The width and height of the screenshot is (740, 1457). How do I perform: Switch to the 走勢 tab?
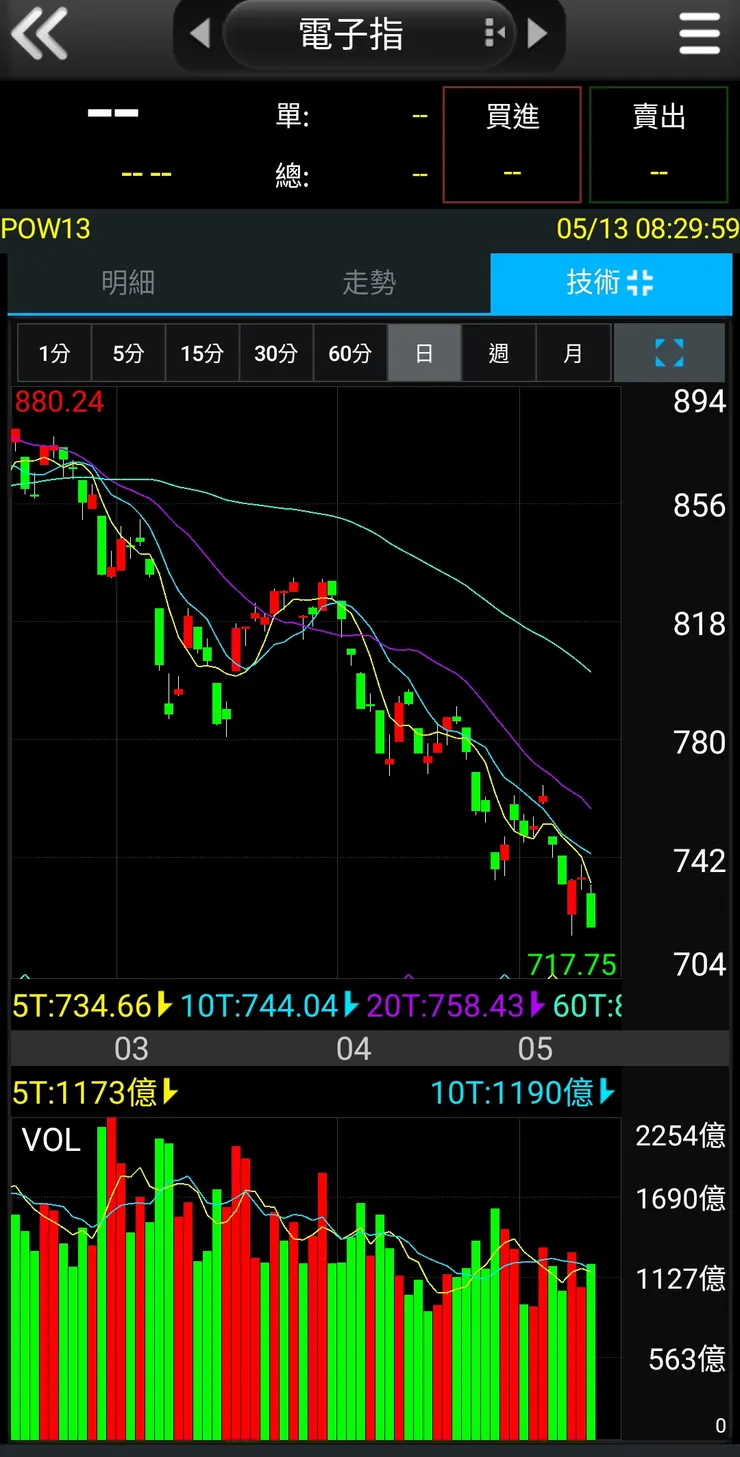coord(369,283)
